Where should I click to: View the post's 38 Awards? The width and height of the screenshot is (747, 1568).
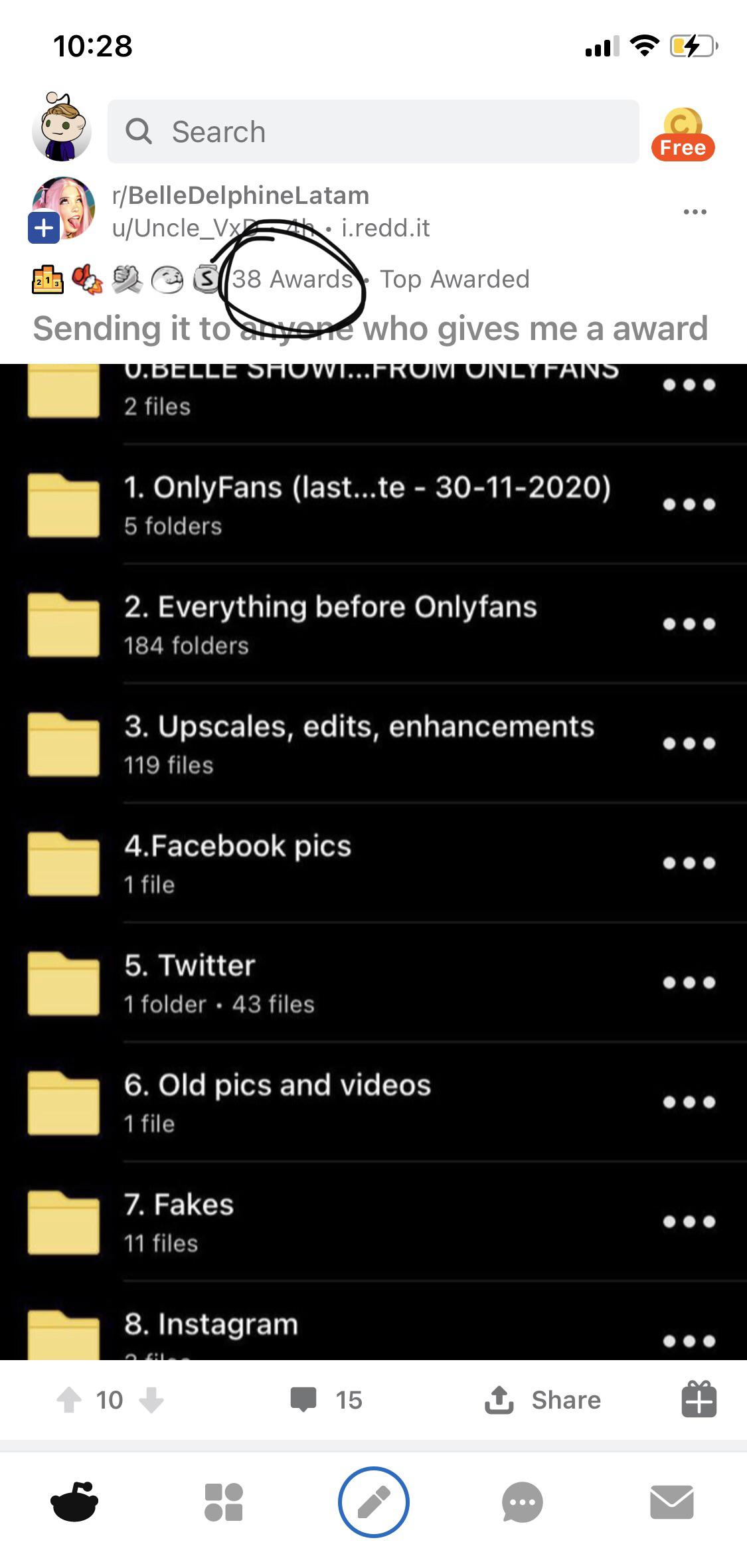(x=292, y=279)
